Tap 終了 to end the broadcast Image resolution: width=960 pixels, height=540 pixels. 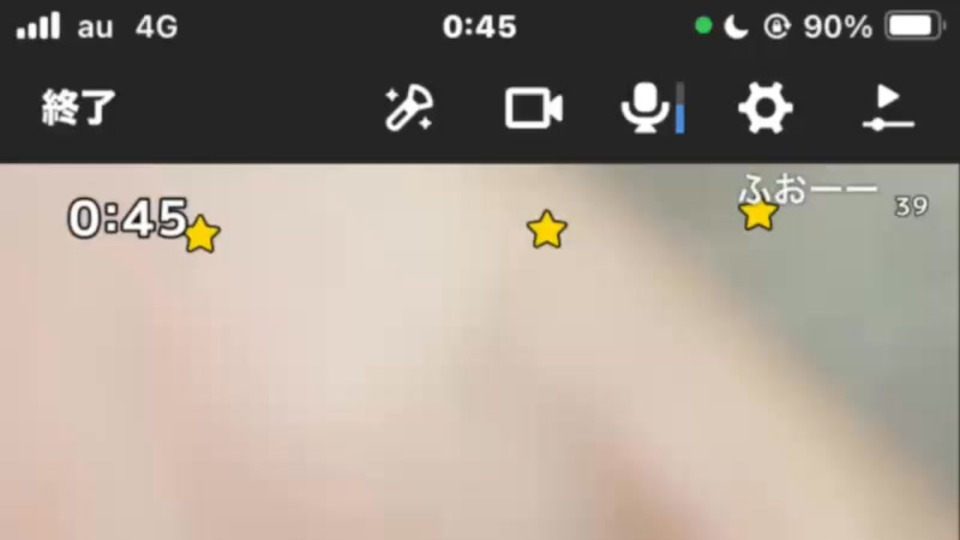click(78, 108)
